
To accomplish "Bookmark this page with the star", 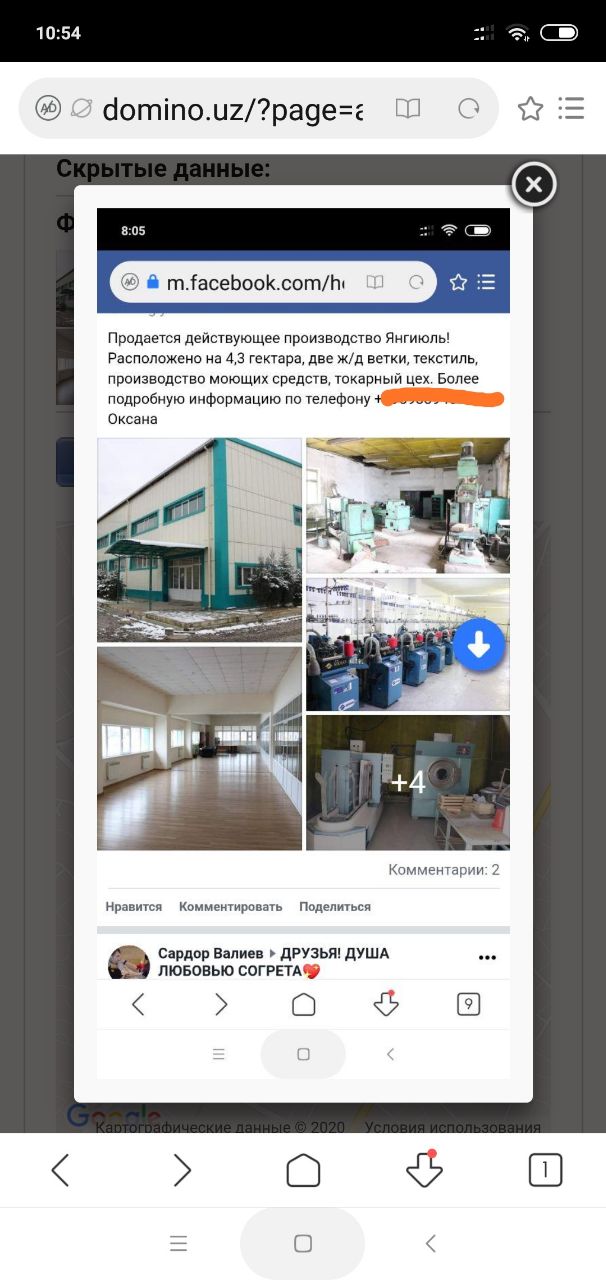I will click(x=530, y=108).
